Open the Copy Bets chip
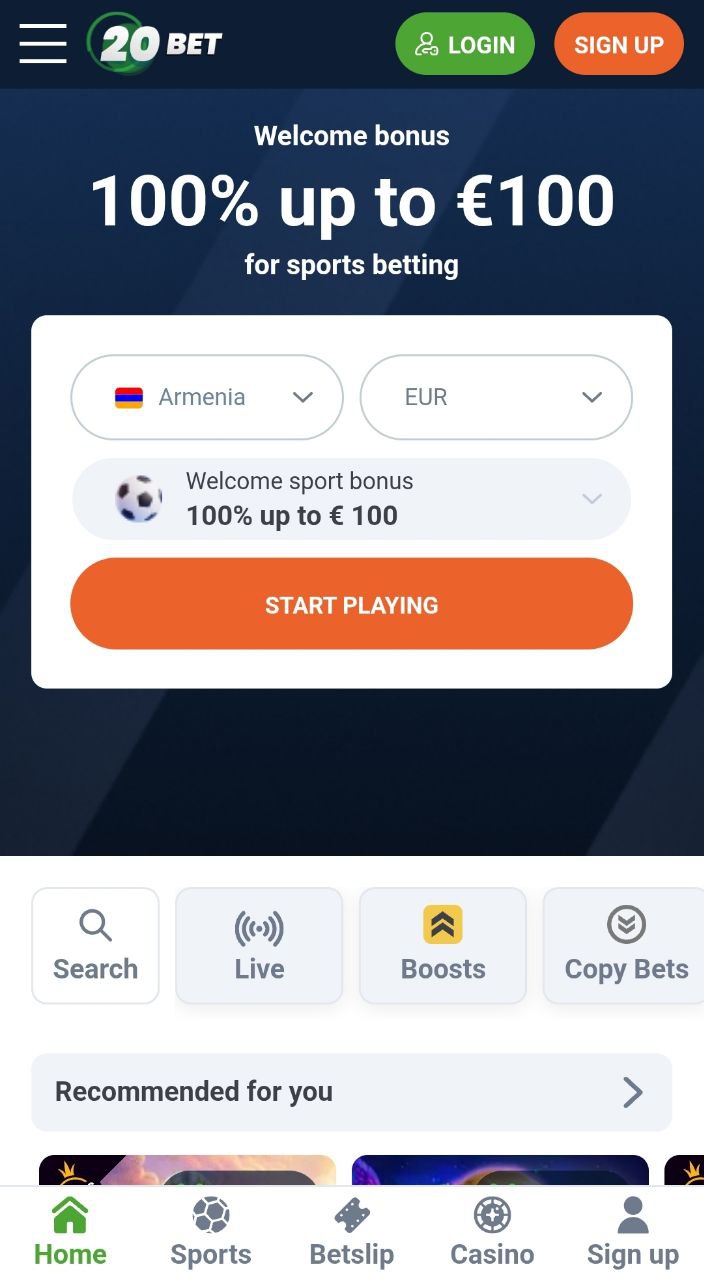Screen dimensions: 704x1280 [625, 946]
